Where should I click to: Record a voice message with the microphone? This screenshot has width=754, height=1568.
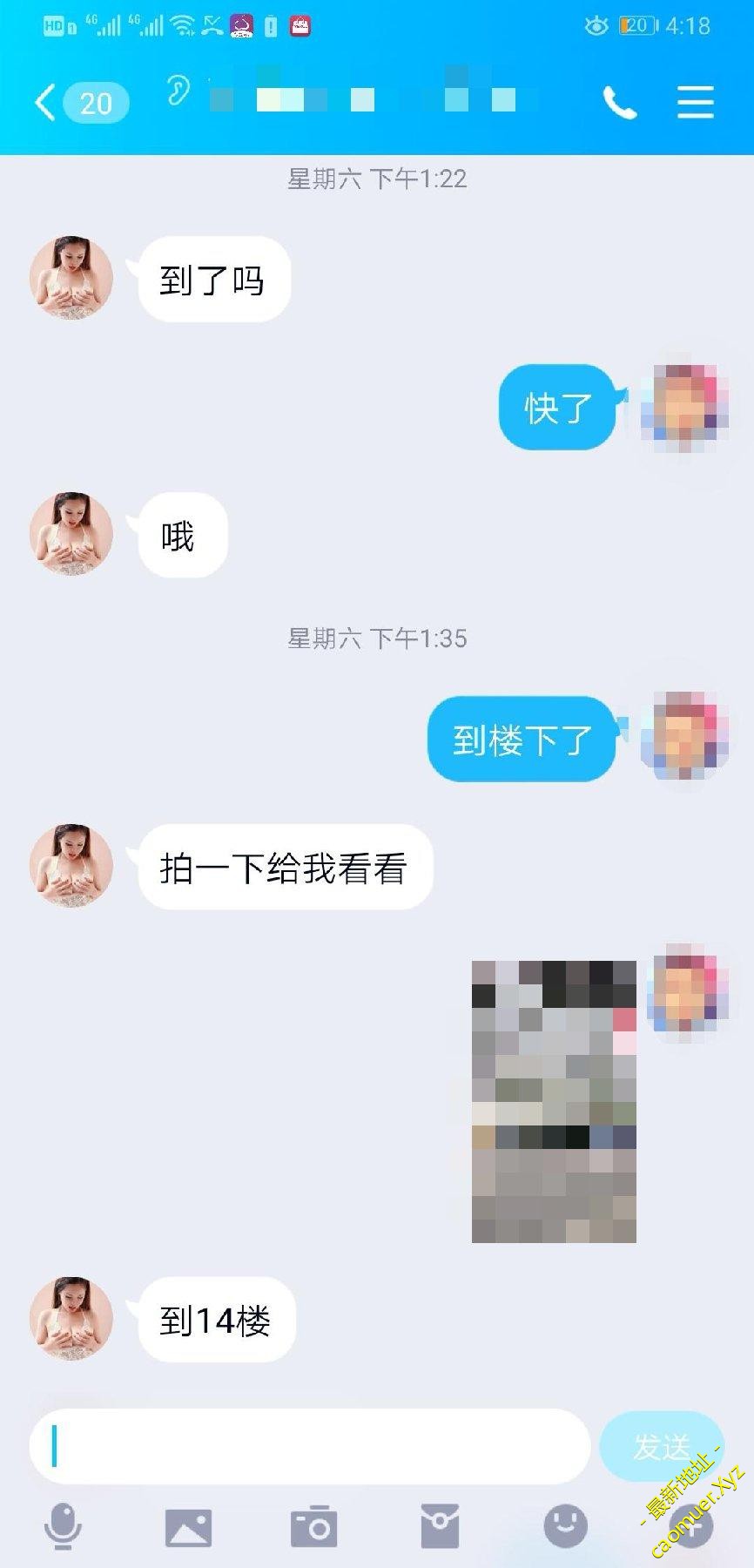pyautogui.click(x=63, y=1526)
